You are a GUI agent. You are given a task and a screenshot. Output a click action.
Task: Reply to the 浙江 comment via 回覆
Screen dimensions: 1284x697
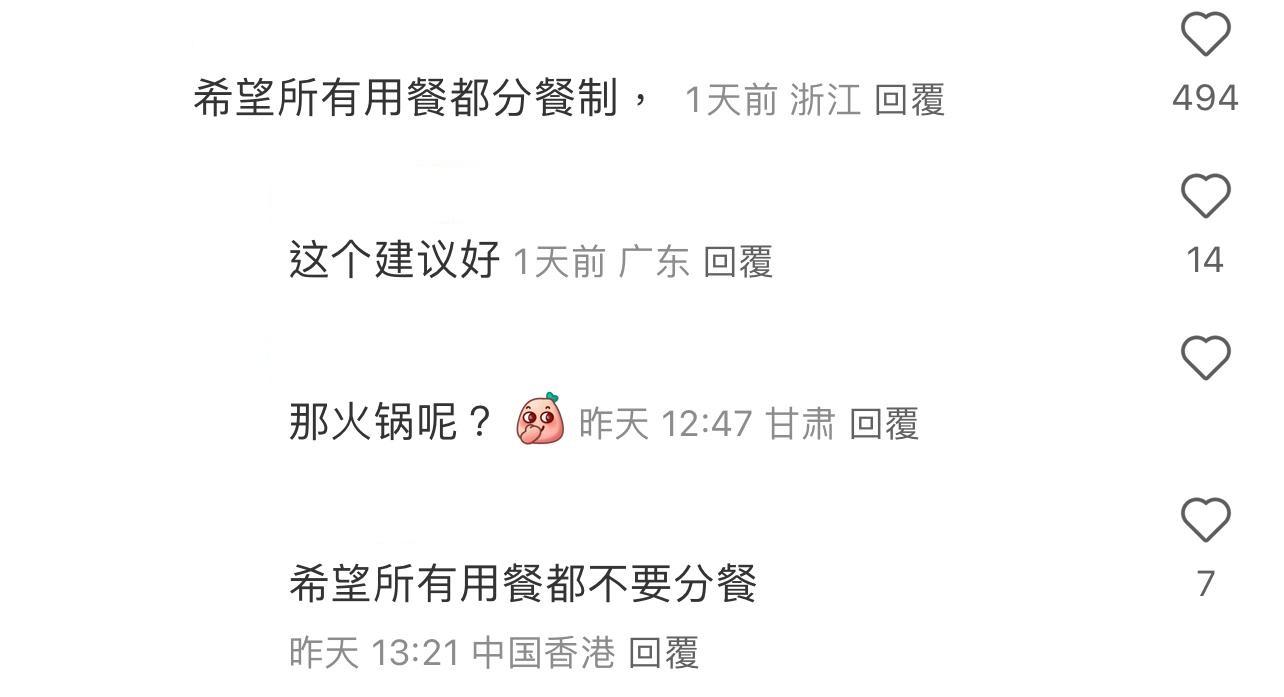point(909,100)
